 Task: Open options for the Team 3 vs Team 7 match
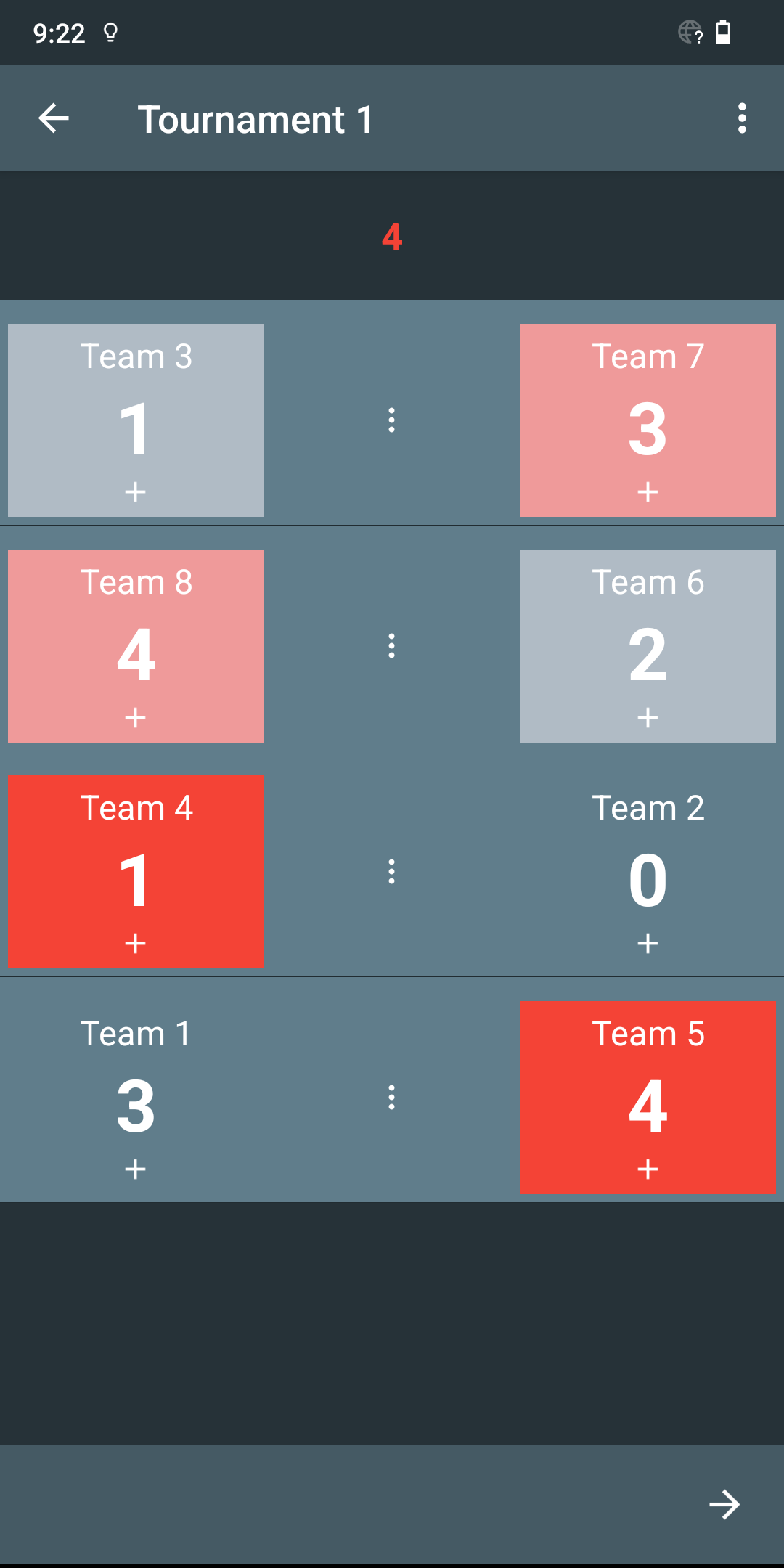(x=392, y=421)
